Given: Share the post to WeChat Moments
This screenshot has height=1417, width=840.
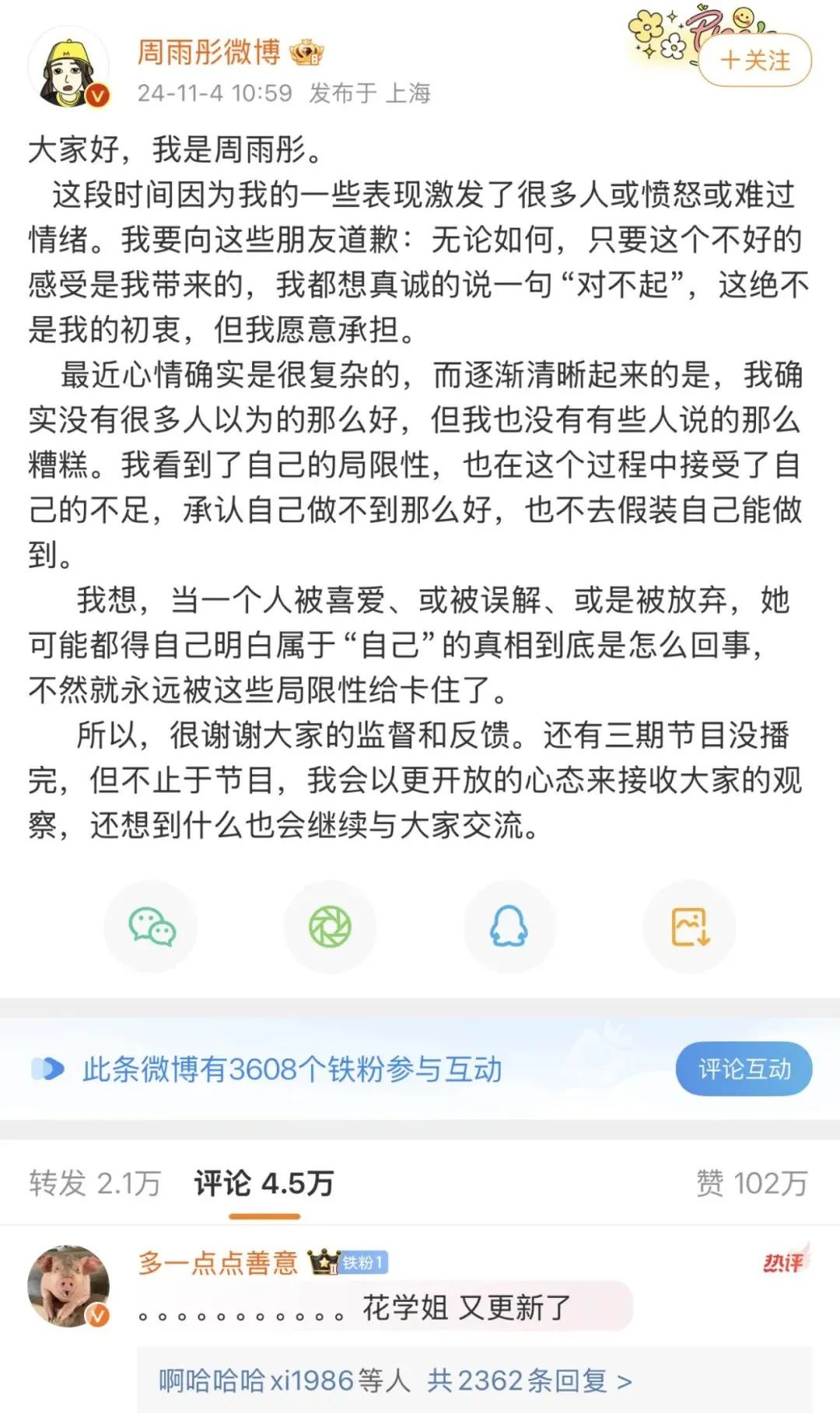Looking at the screenshot, I should point(330,926).
